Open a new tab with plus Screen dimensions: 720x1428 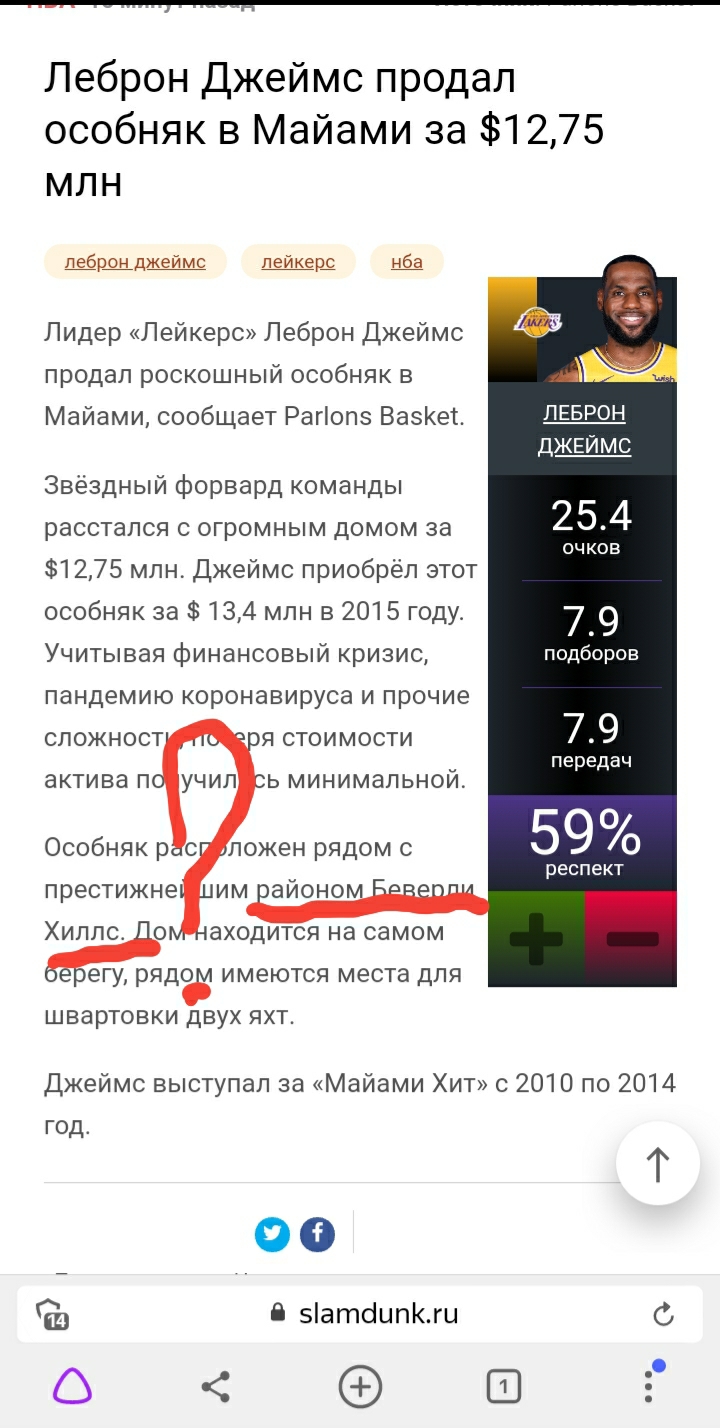pos(360,1386)
